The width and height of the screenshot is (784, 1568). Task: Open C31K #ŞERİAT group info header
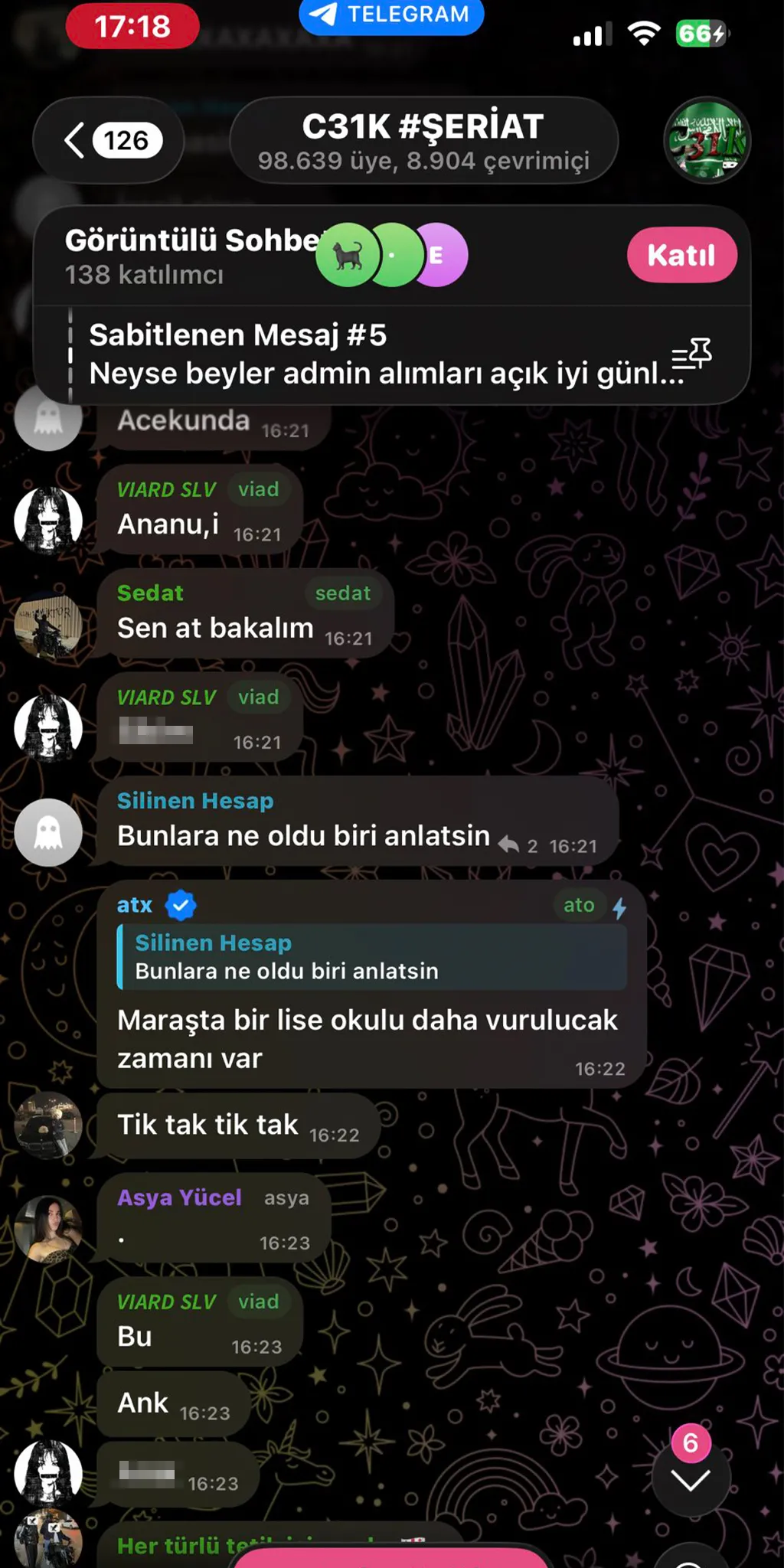point(423,141)
